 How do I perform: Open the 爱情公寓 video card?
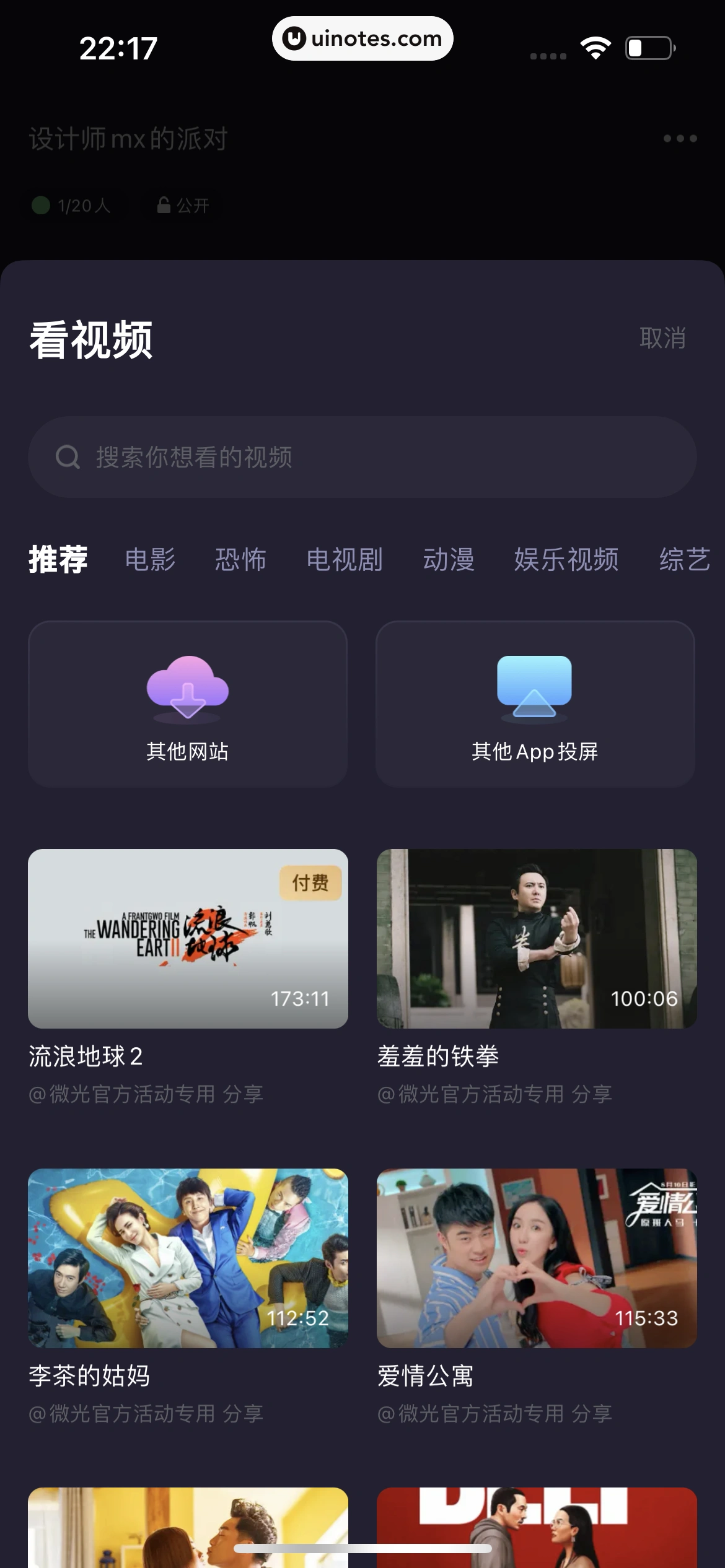pyautogui.click(x=537, y=1258)
